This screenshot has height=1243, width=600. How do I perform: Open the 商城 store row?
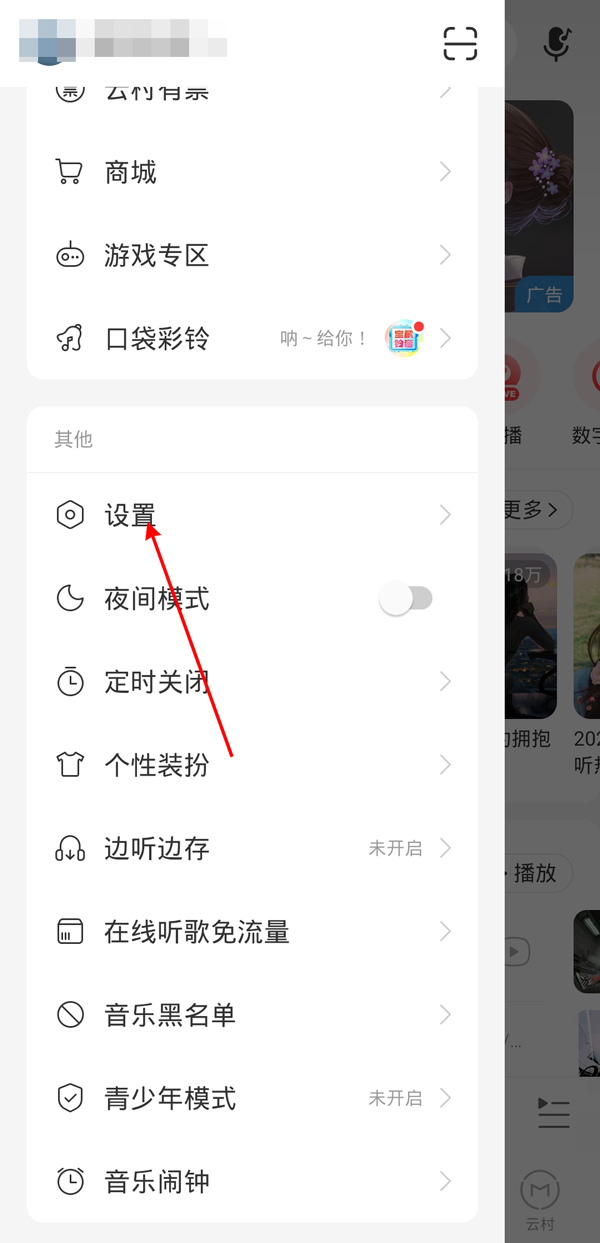(x=251, y=173)
